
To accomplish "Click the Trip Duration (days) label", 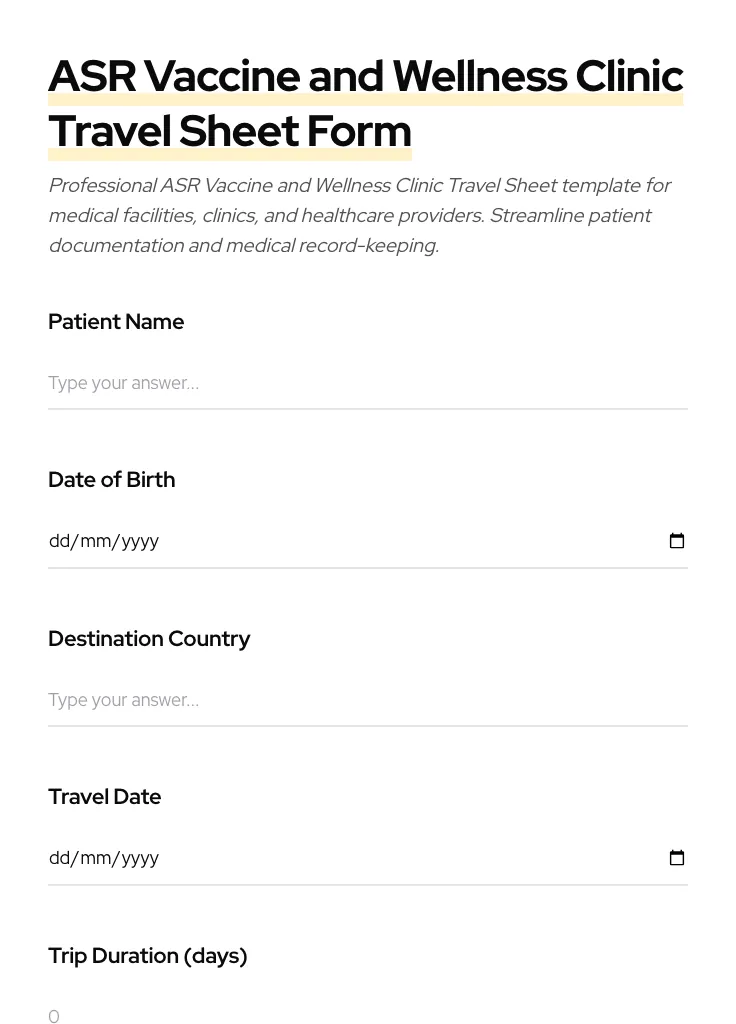I will (x=147, y=955).
